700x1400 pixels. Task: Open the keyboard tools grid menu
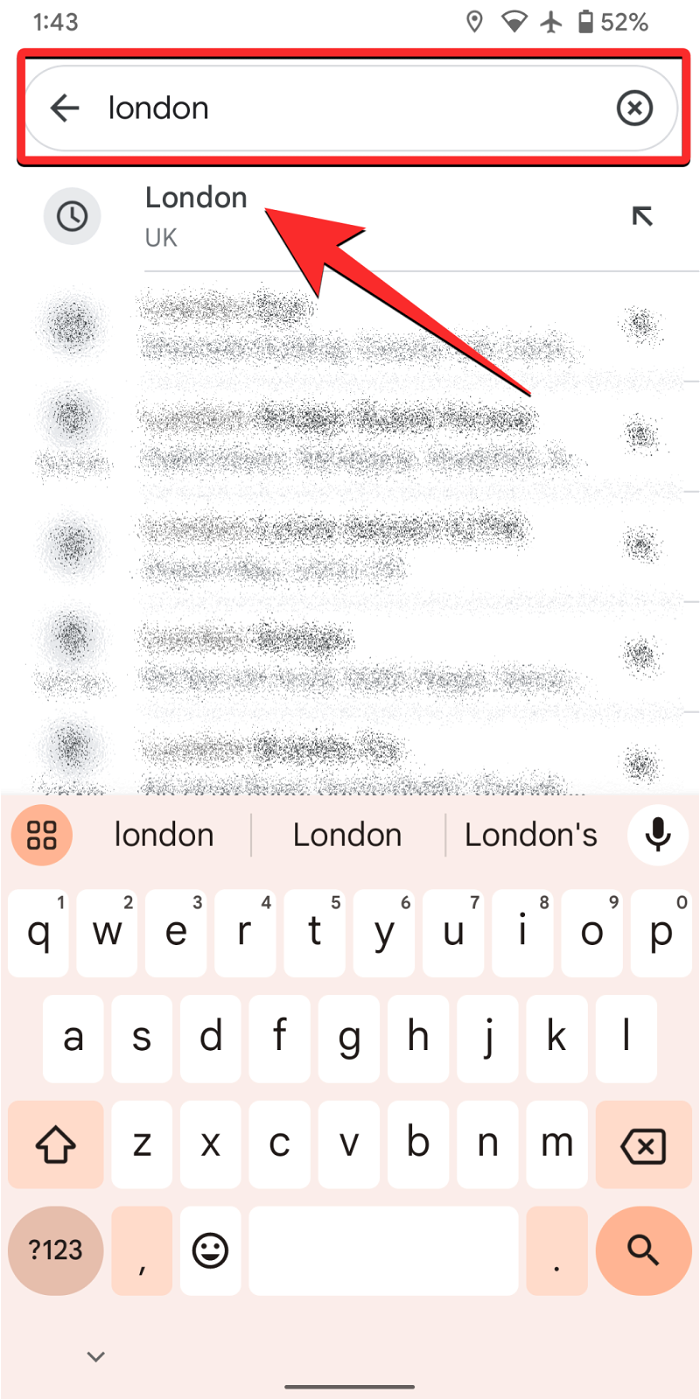pyautogui.click(x=42, y=834)
